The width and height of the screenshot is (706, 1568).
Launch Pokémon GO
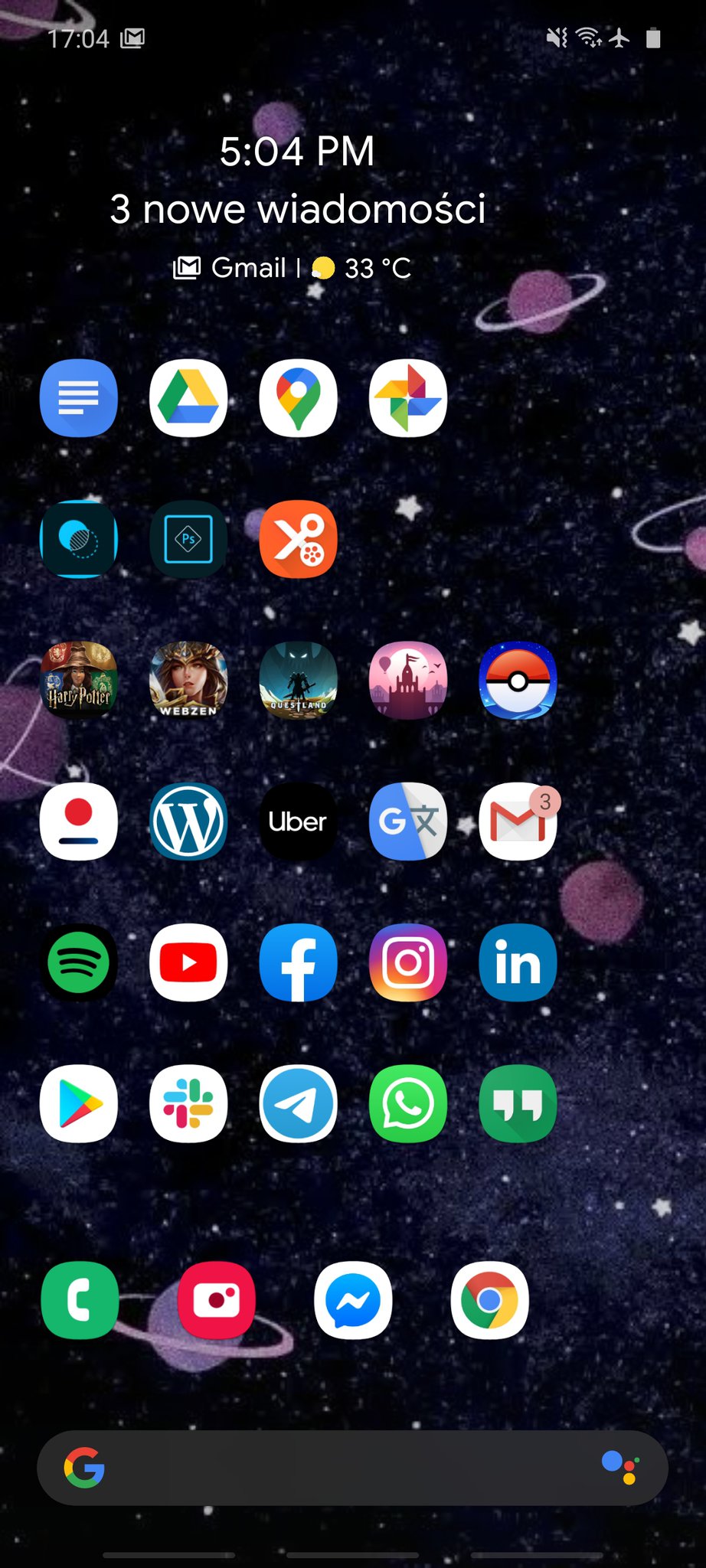point(518,680)
